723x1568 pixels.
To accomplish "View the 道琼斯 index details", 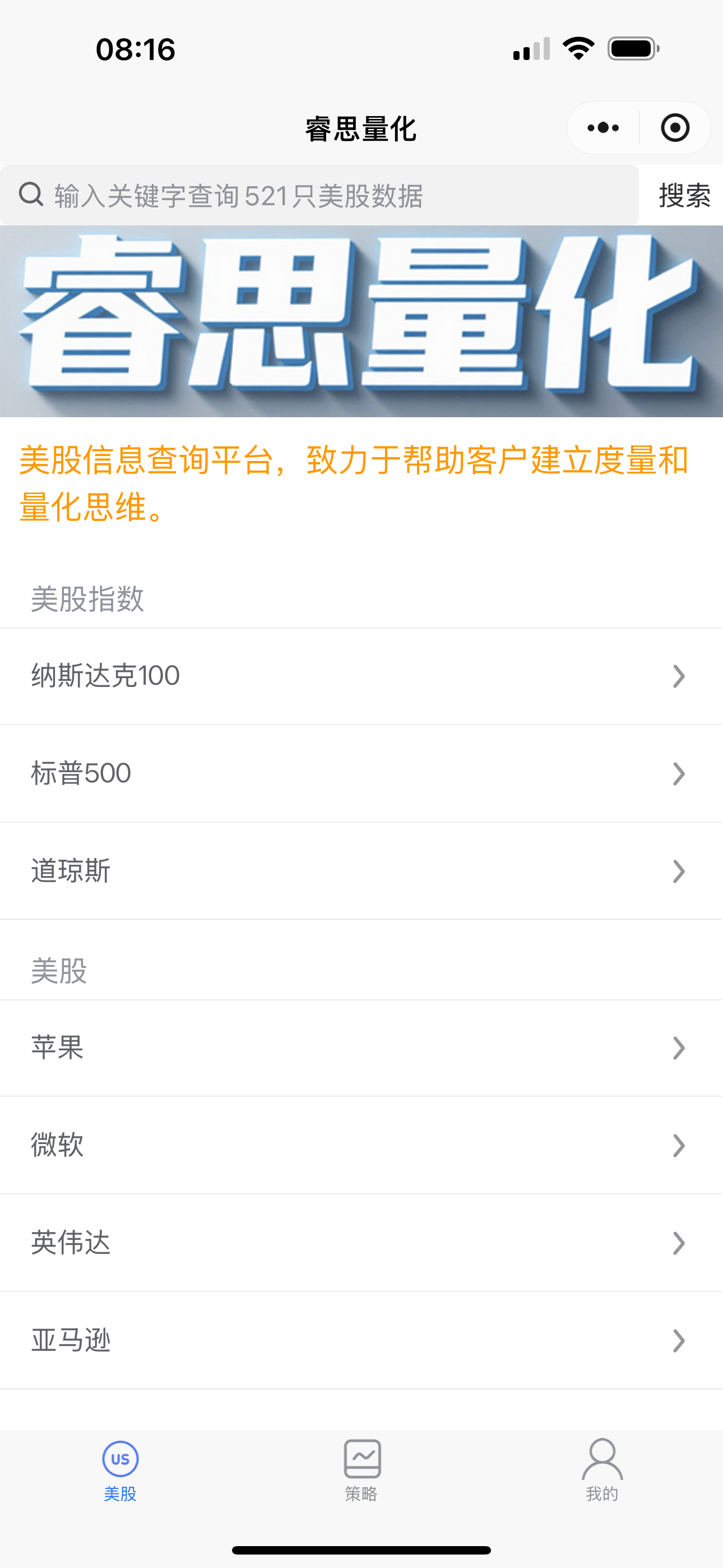I will (x=361, y=871).
